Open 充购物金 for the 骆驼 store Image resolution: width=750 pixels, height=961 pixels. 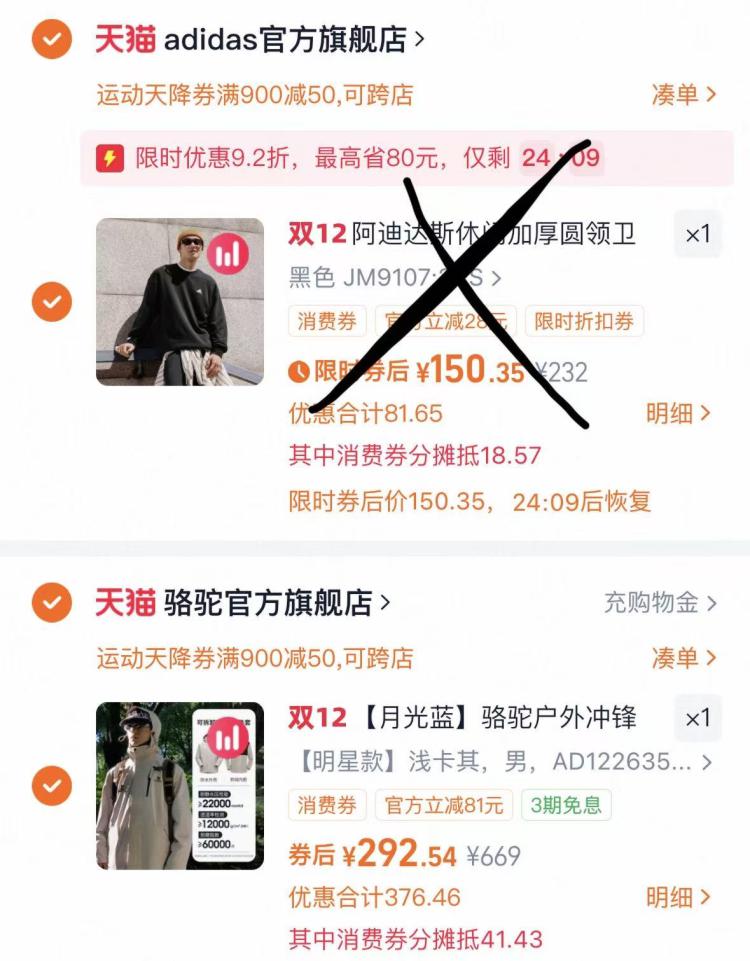[660, 603]
